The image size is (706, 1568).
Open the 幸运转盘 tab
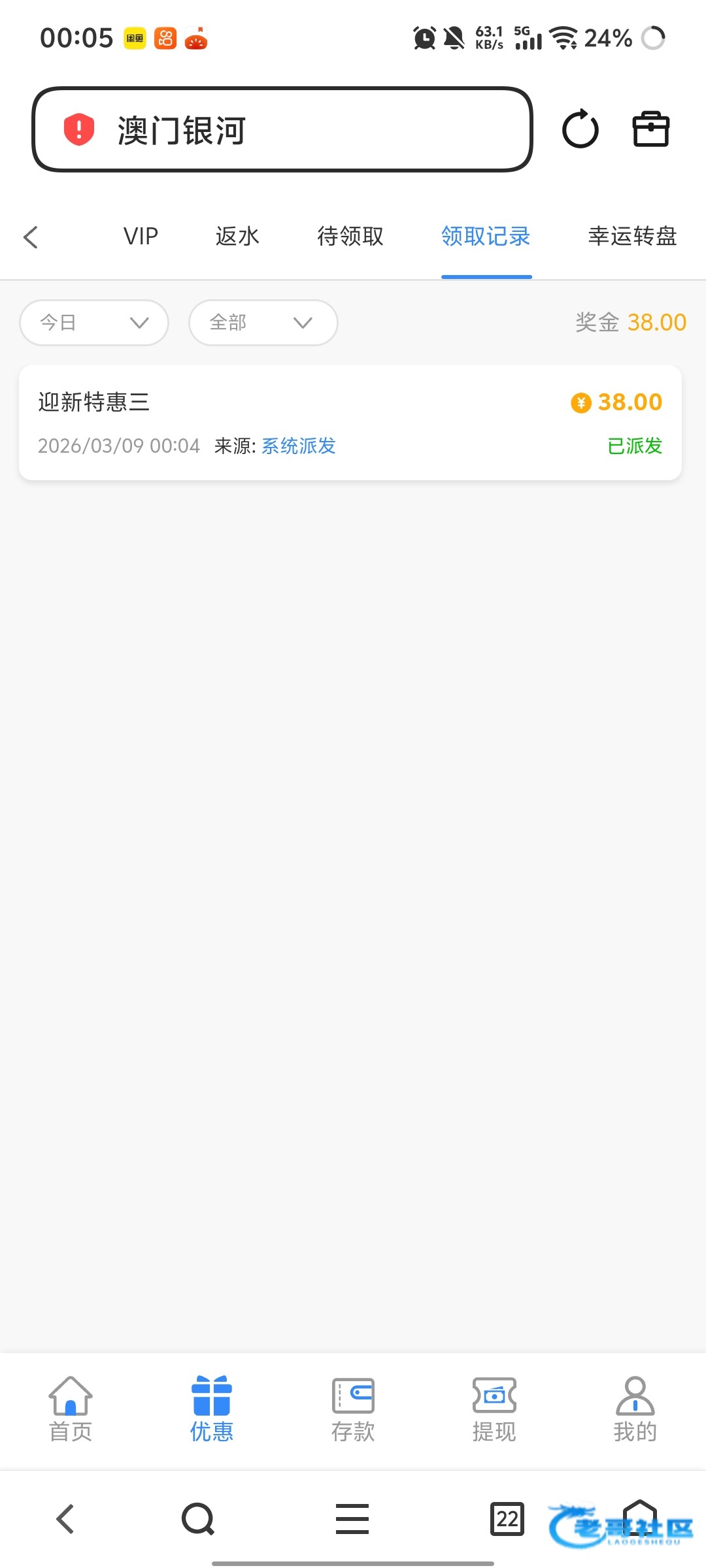(x=632, y=237)
